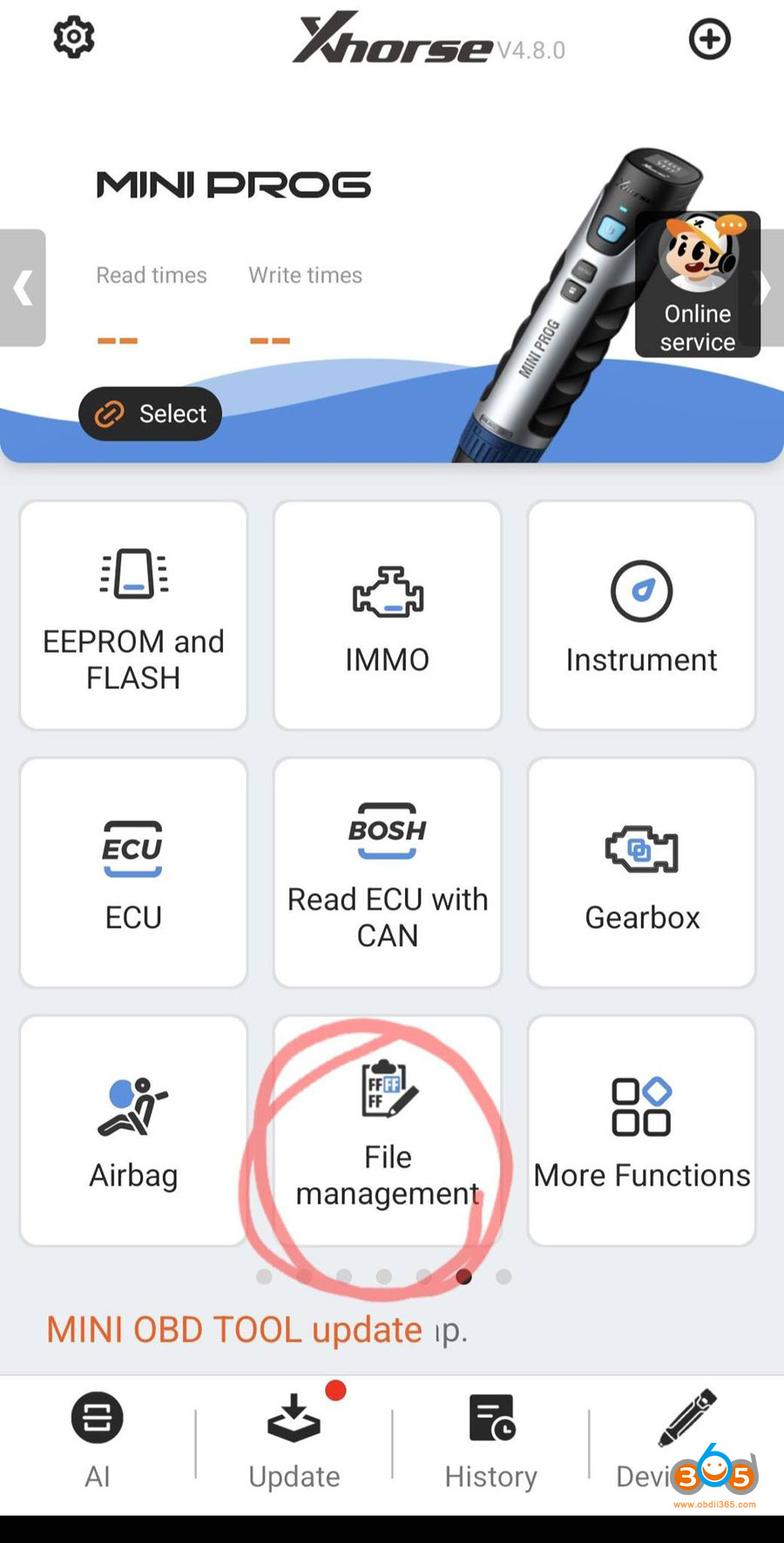Open the MINI OBD TOOL update notice

[235, 1330]
